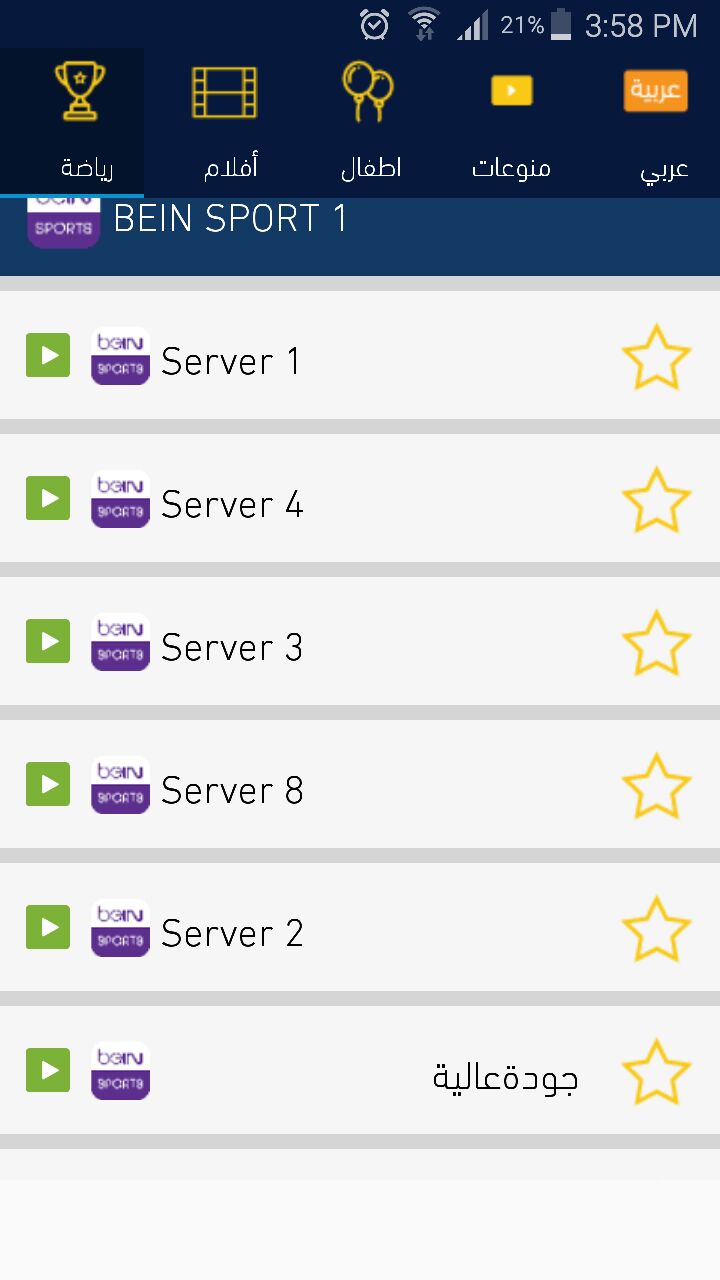This screenshot has width=720, height=1280.
Task: Select the منوعات variety tab
Action: pyautogui.click(x=511, y=122)
